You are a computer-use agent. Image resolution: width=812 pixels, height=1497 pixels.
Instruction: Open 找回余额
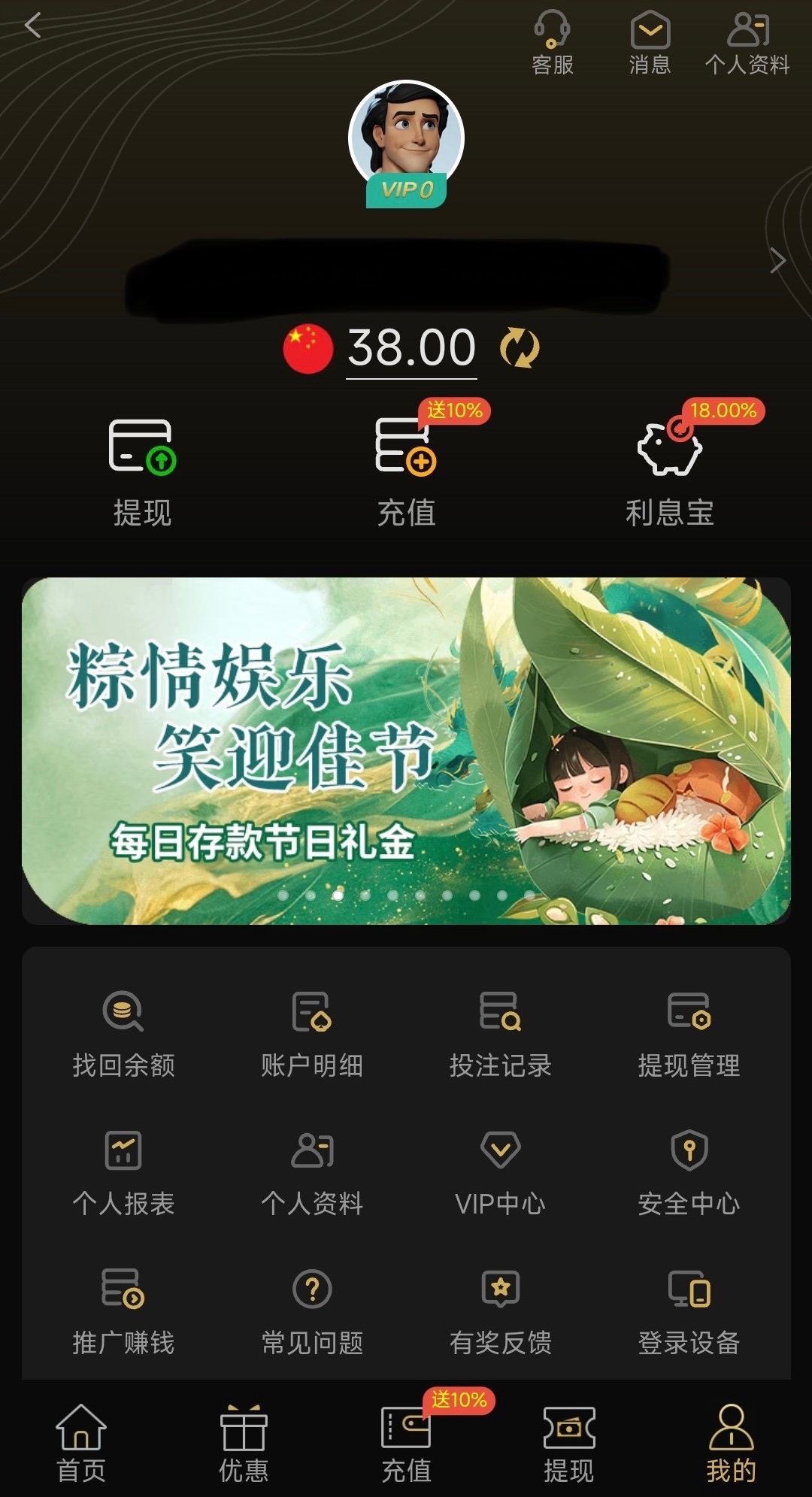click(x=123, y=1035)
